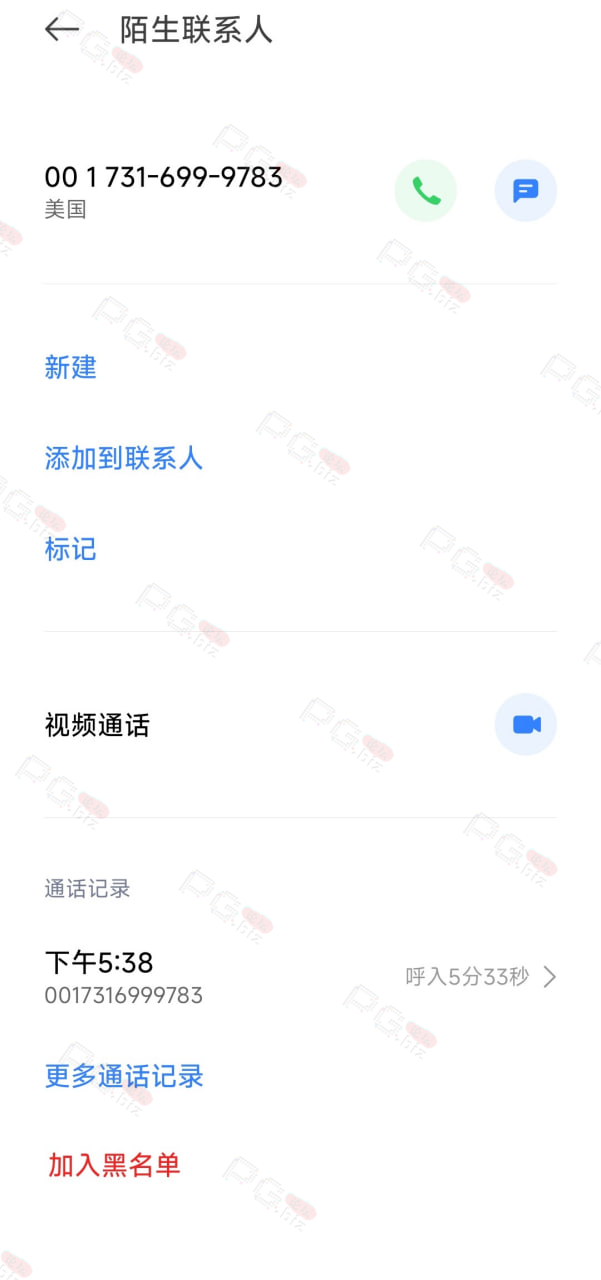View 更多通话记录
The width and height of the screenshot is (601, 1280).
124,1076
